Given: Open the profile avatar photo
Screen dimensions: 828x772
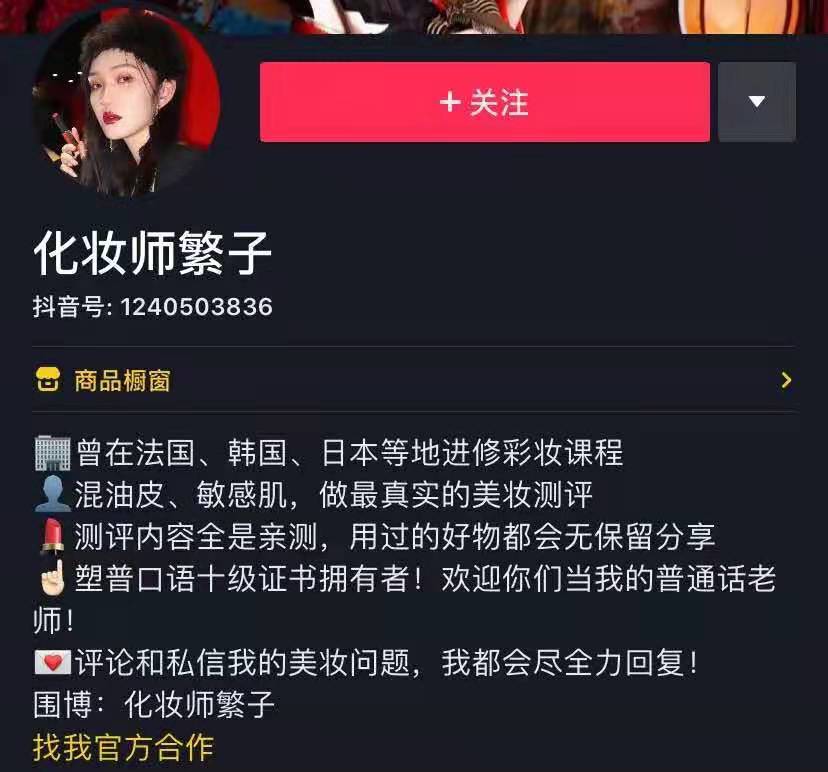Looking at the screenshot, I should tap(126, 102).
